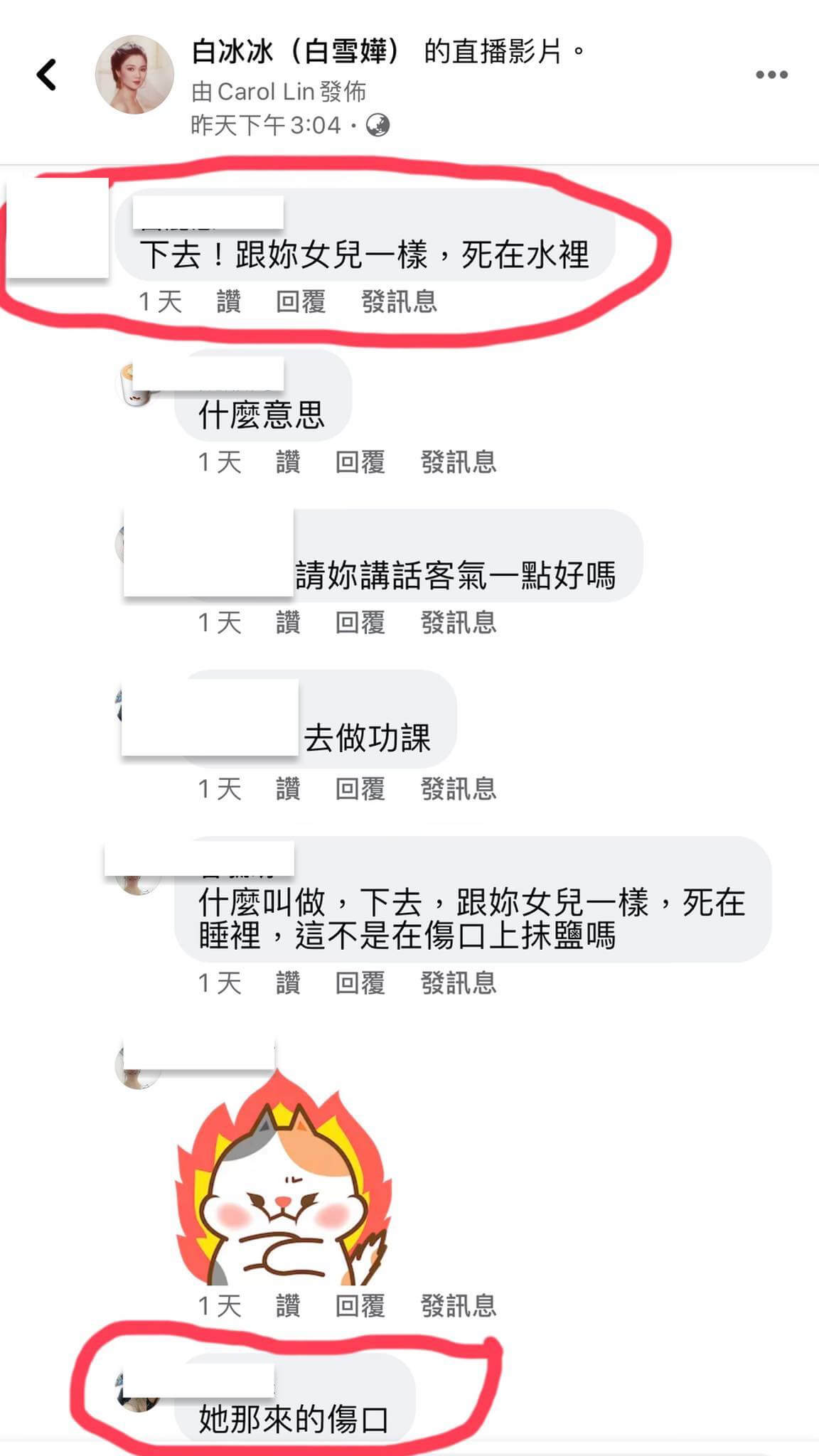Like the angry cat sticker comment
819x1456 pixels.
click(x=287, y=1305)
